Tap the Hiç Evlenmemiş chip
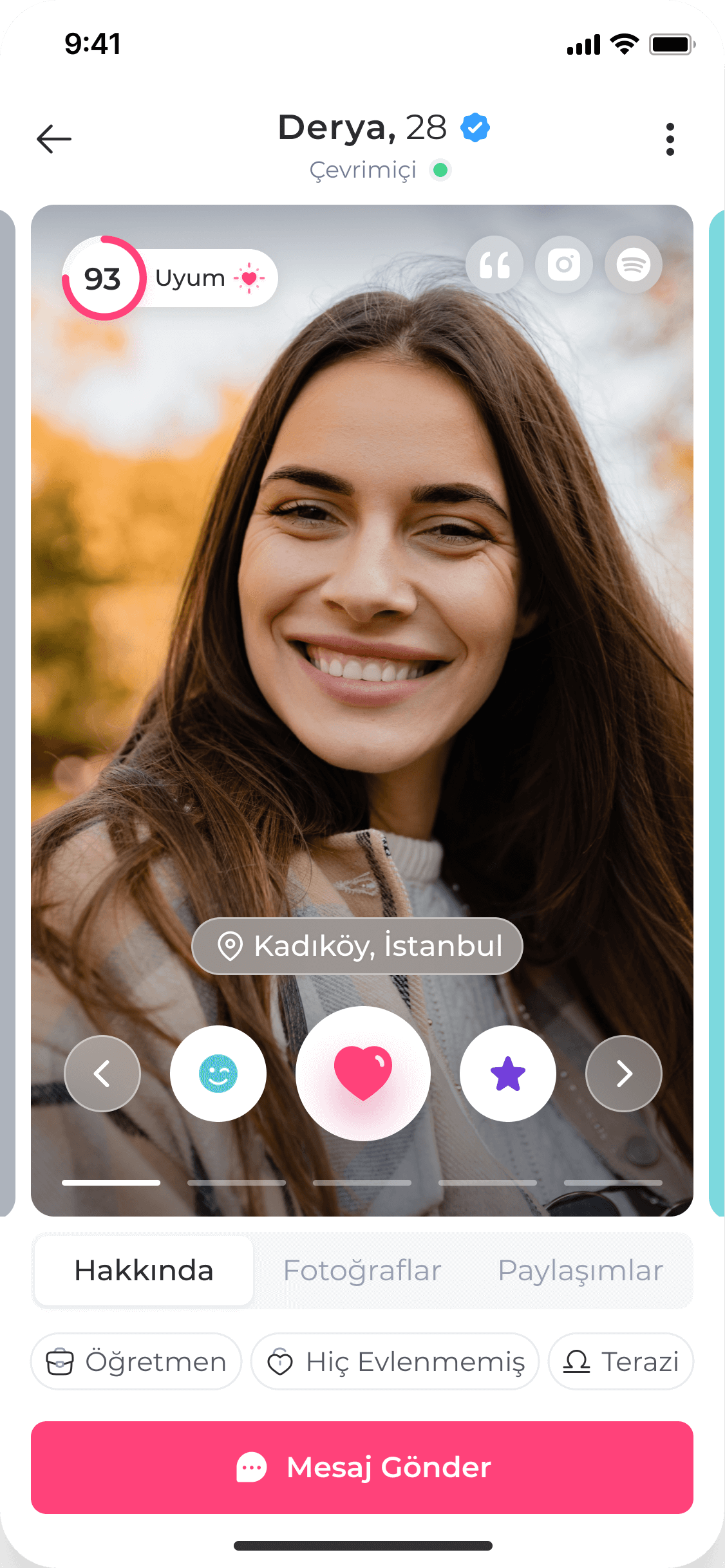Screen dimensions: 725x1568 click(x=395, y=1361)
